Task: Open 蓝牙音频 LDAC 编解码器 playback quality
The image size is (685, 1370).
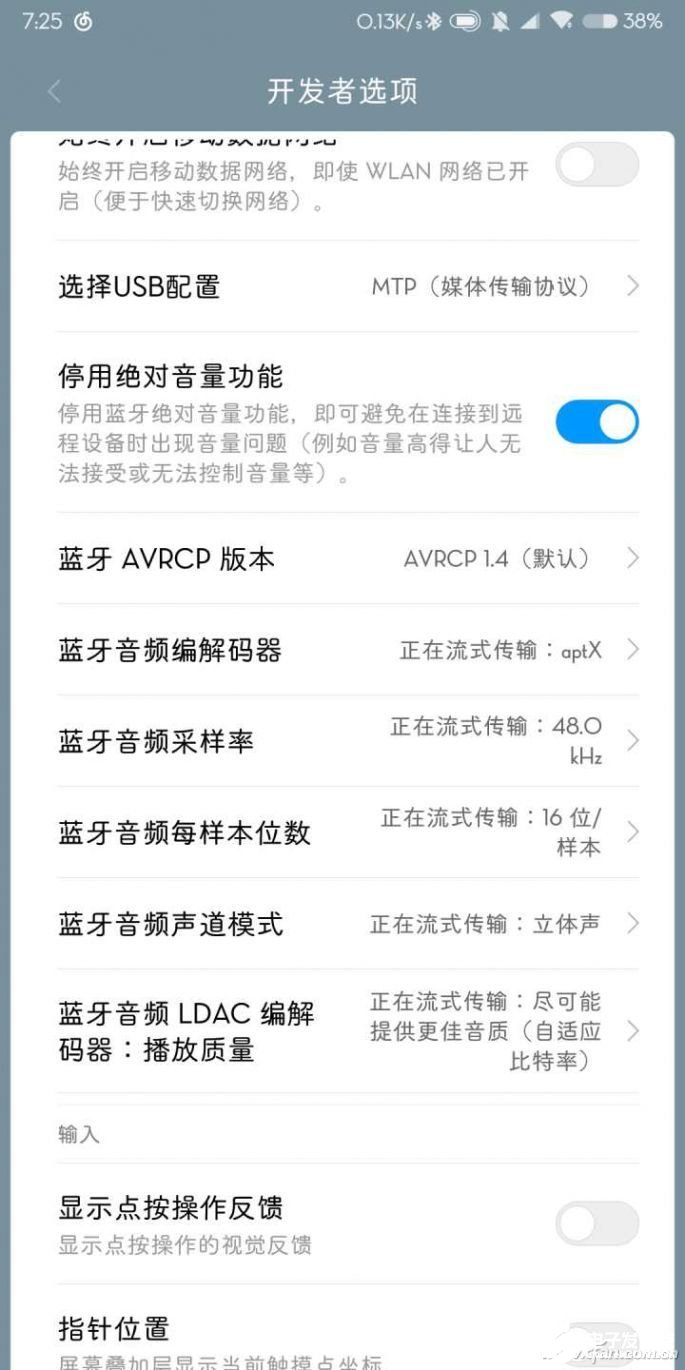Action: coord(348,1031)
